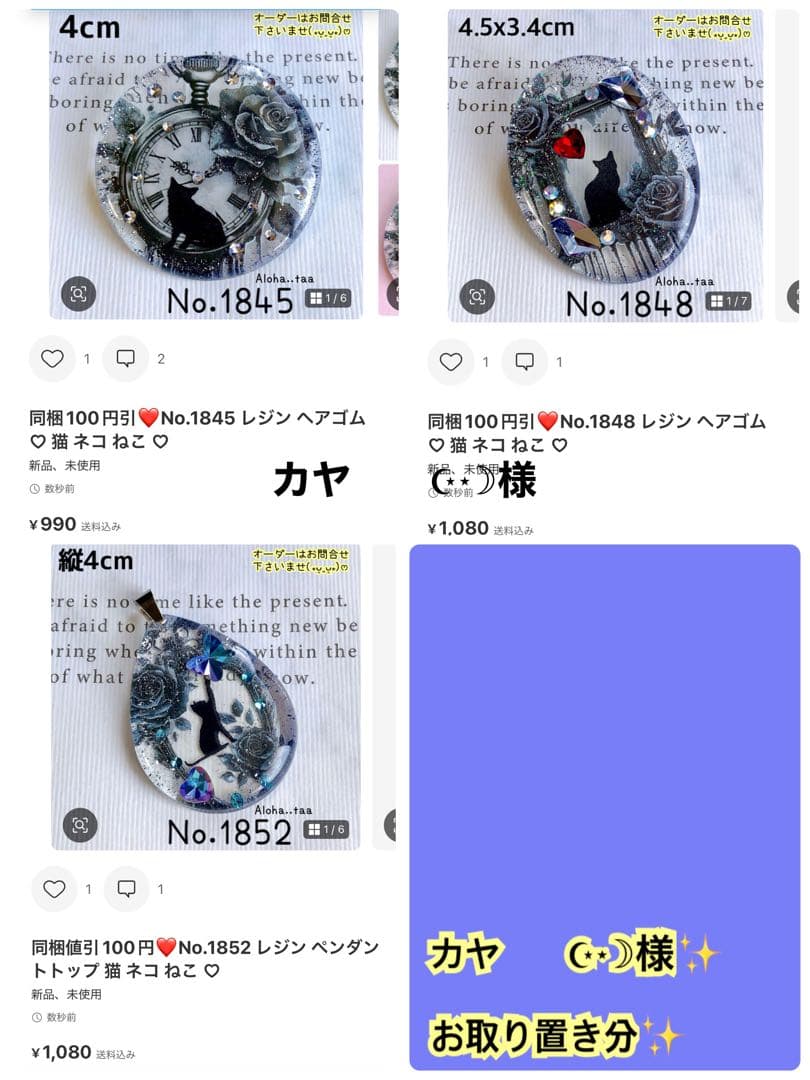This screenshot has width=810, height=1080.
Task: Open comments via speech bubble on No.1845 listing
Action: pyautogui.click(x=124, y=358)
